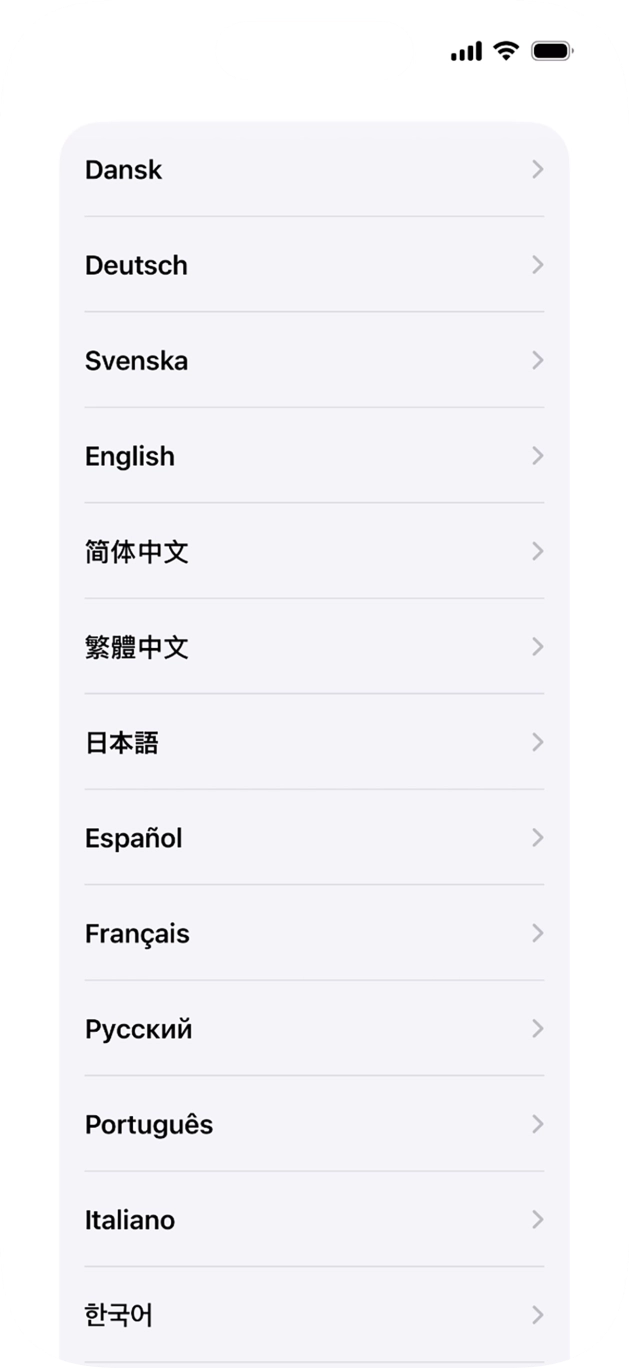Screen dimensions: 629x1368
Task: Tap the 日本語 language row
Action: 313,743
